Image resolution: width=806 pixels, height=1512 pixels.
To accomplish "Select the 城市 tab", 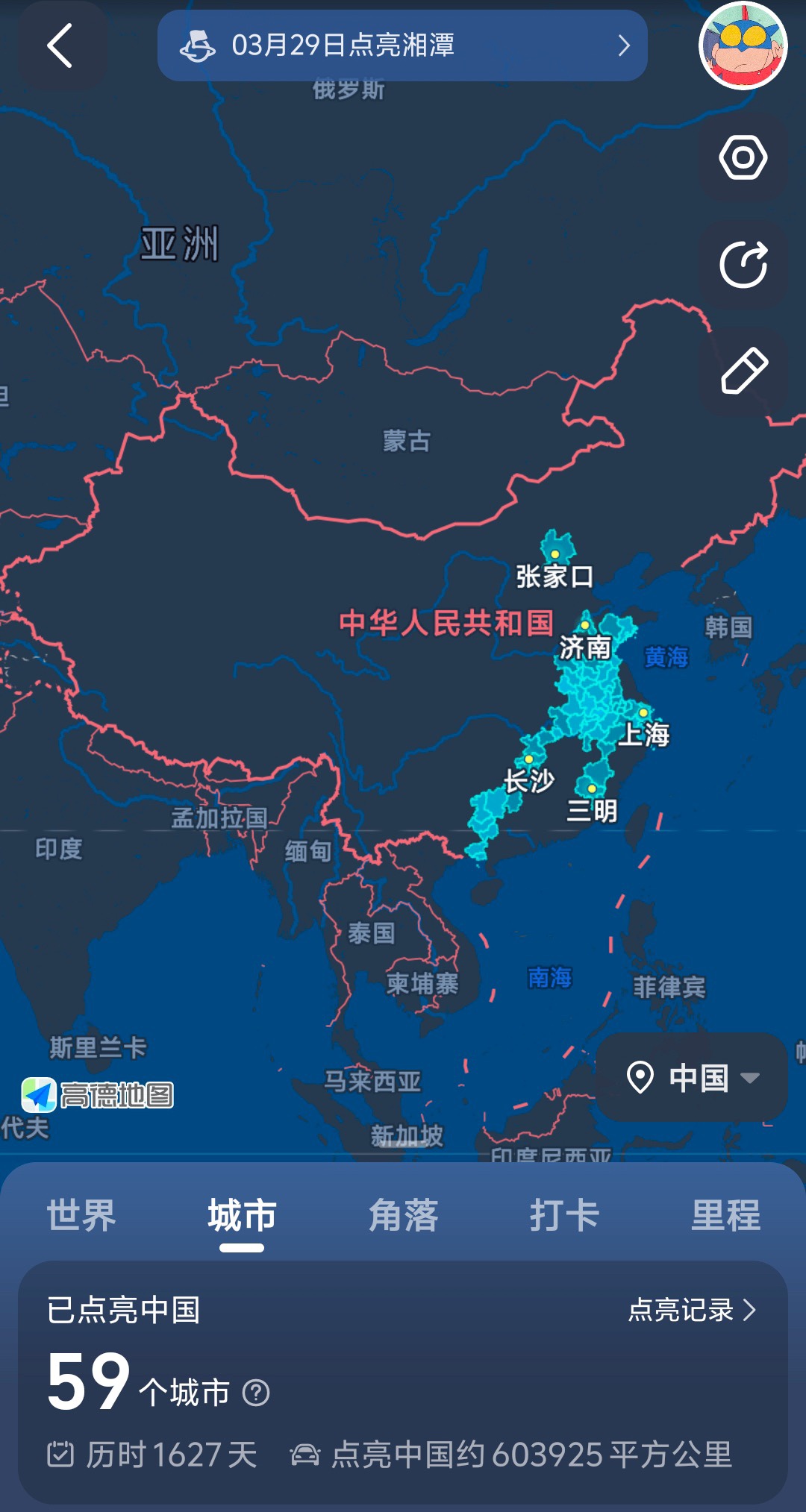I will click(x=242, y=1215).
